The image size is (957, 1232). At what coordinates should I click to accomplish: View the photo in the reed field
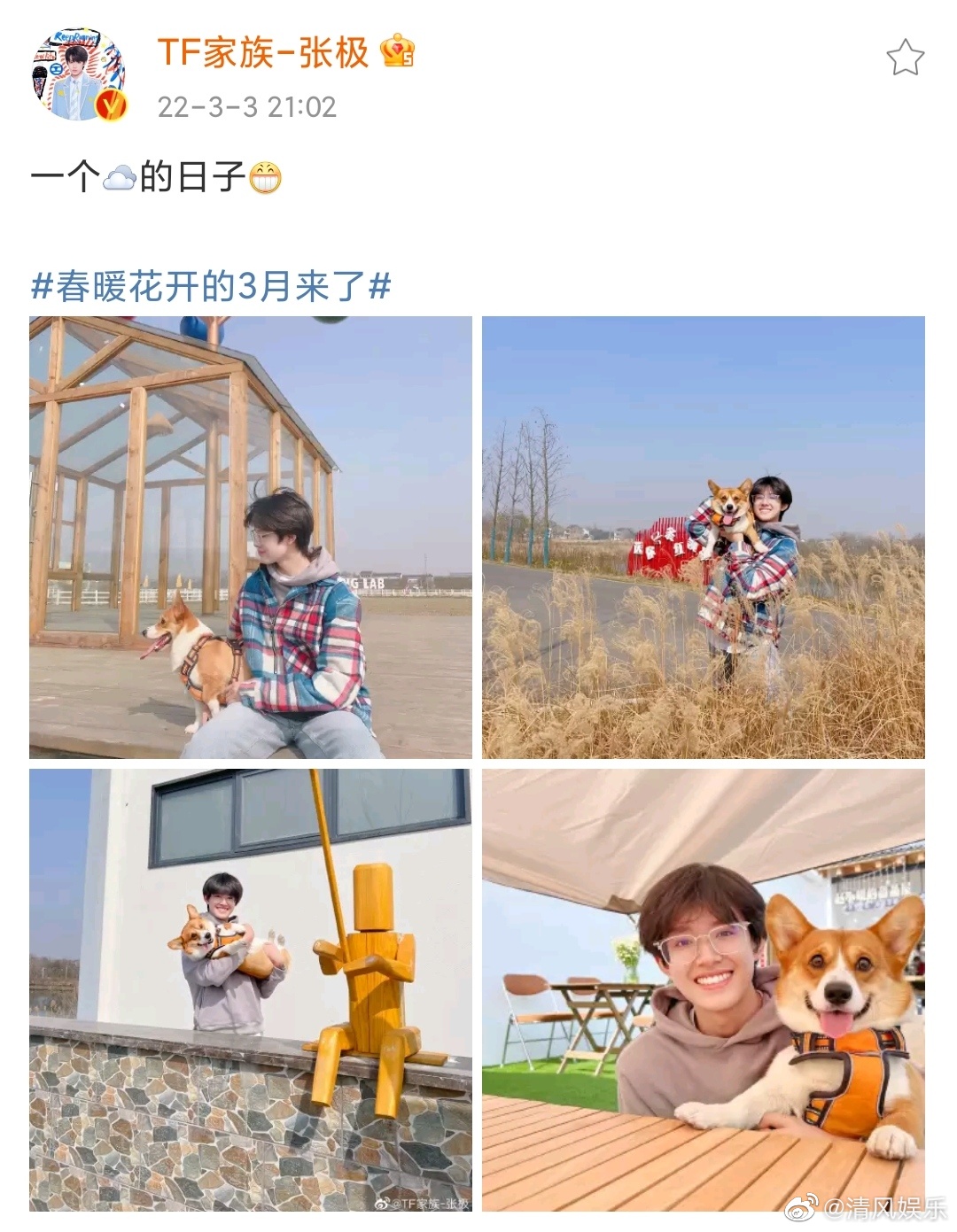[703, 538]
